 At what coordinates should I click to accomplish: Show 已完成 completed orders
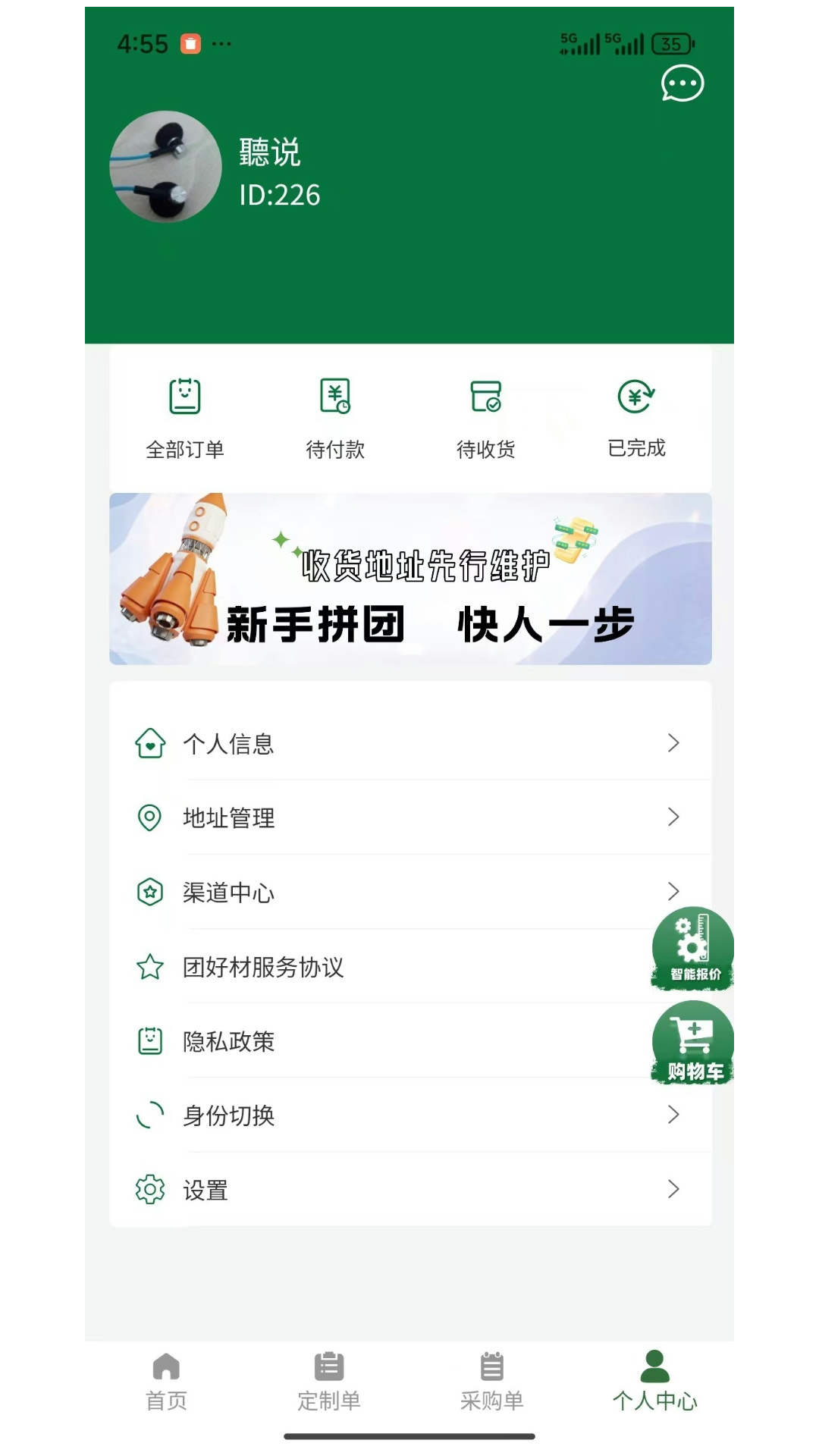pos(636,416)
